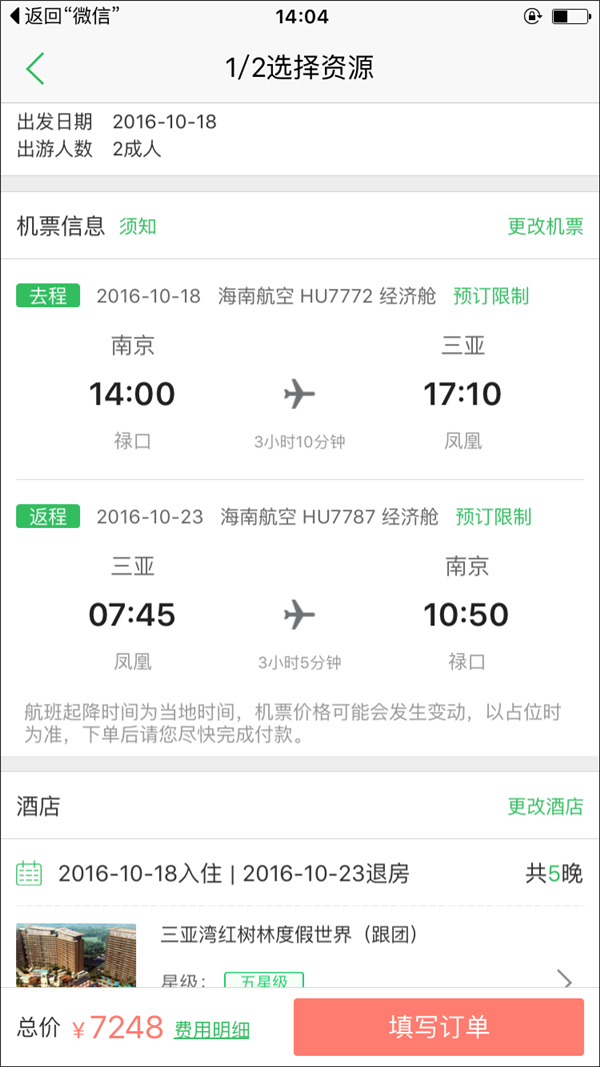The image size is (600, 1067).
Task: Tap the green back arrow
Action: [36, 68]
